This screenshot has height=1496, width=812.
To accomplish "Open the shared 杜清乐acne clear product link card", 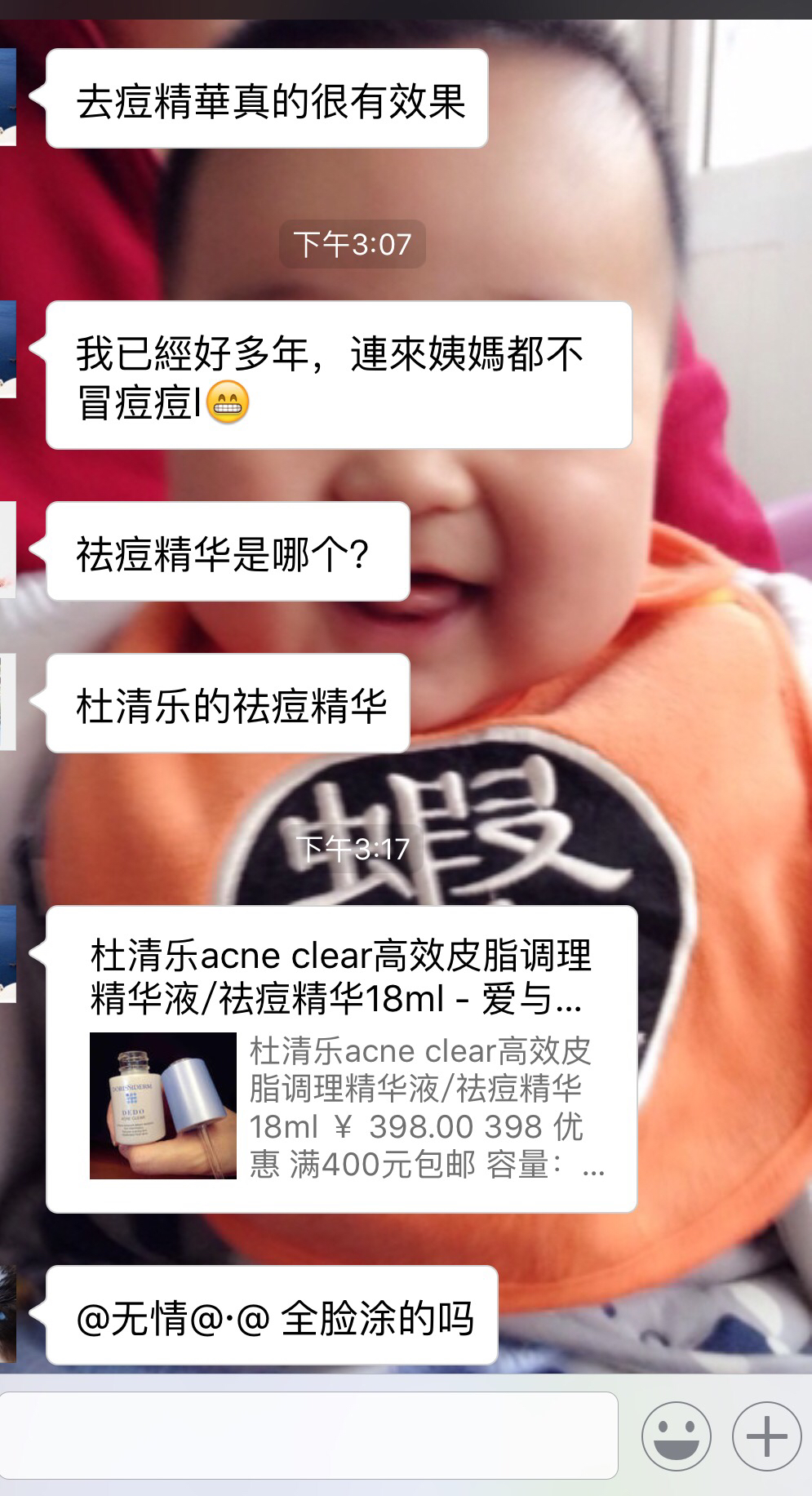I will point(341,1058).
